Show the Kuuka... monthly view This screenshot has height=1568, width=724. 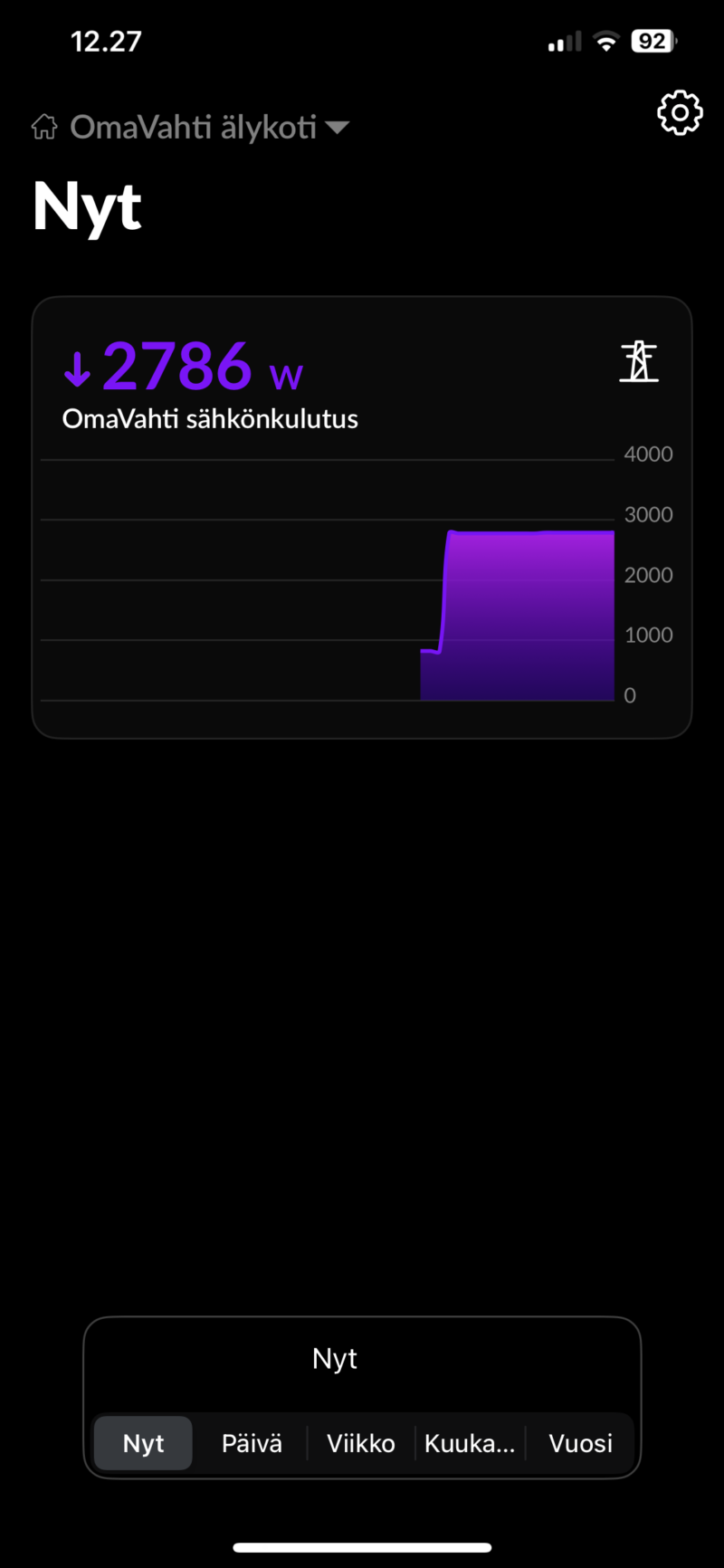pyautogui.click(x=470, y=1443)
